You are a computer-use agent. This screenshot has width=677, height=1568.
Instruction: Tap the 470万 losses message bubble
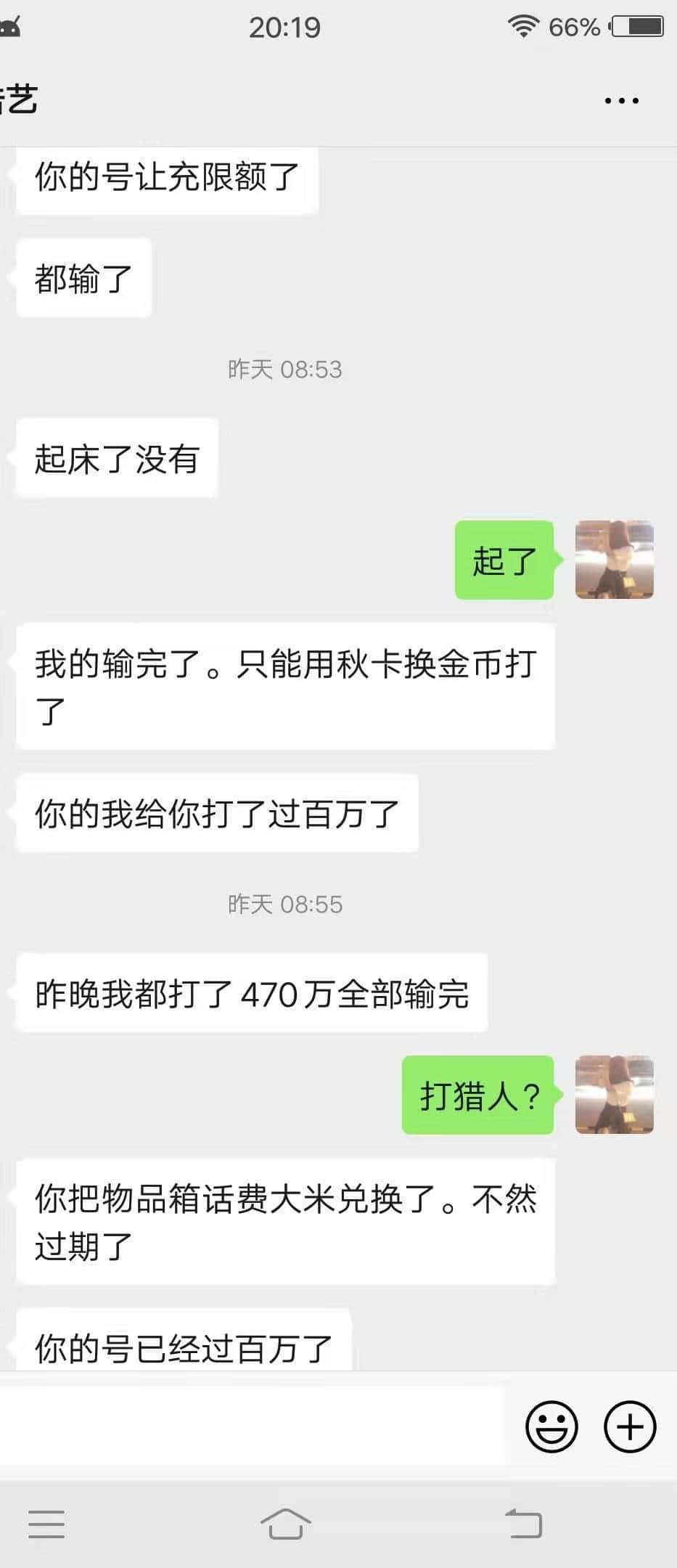(253, 995)
